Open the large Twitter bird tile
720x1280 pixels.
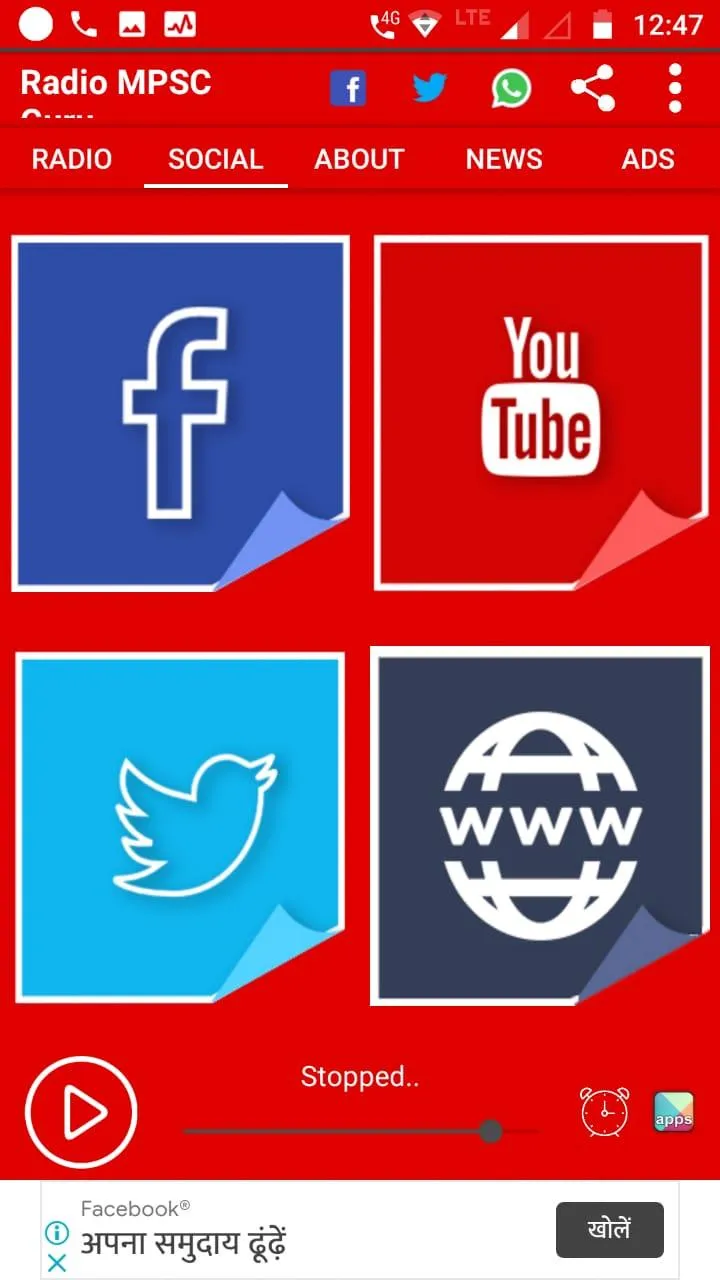pos(180,827)
